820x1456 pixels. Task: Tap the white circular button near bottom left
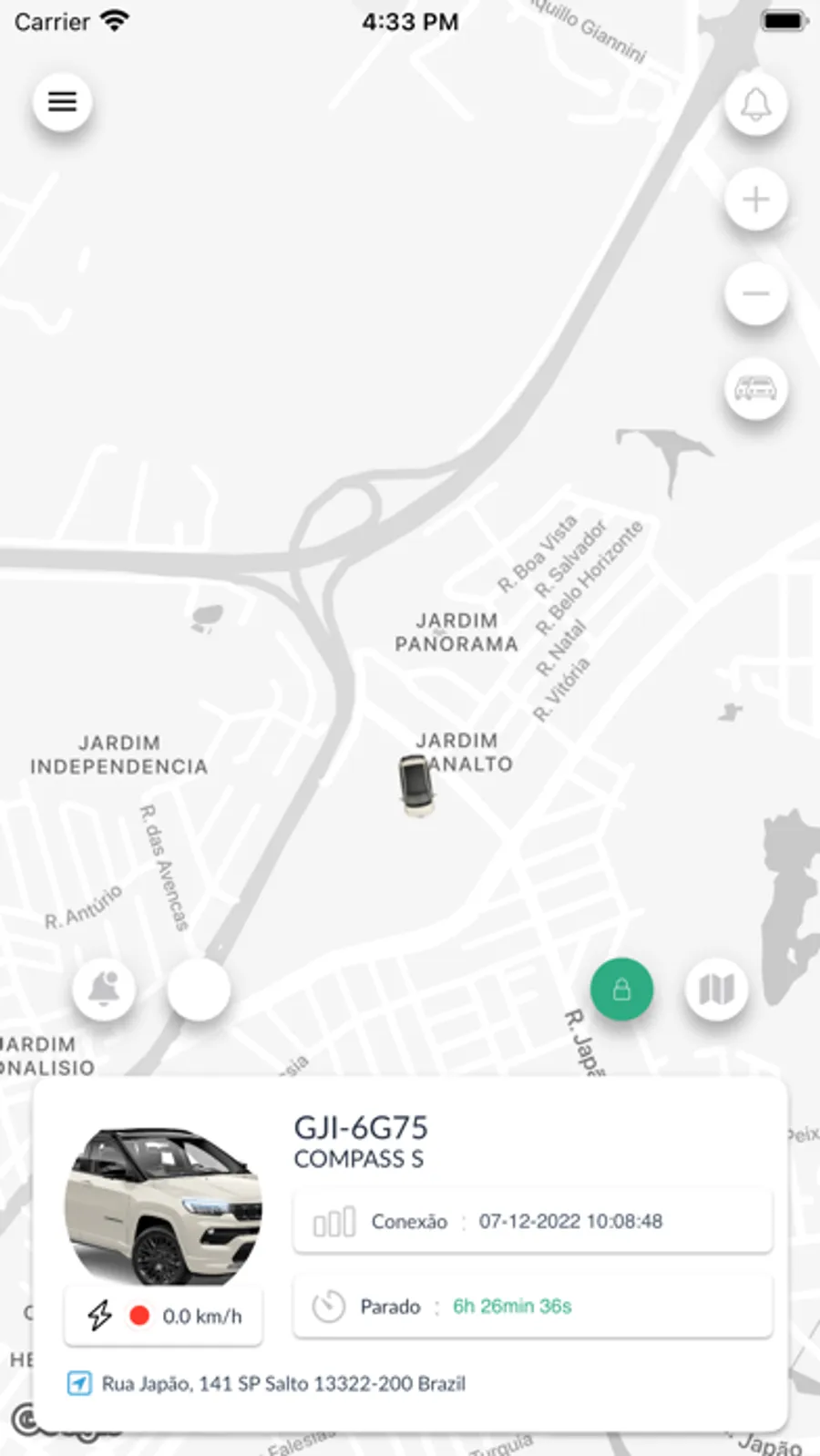(200, 989)
